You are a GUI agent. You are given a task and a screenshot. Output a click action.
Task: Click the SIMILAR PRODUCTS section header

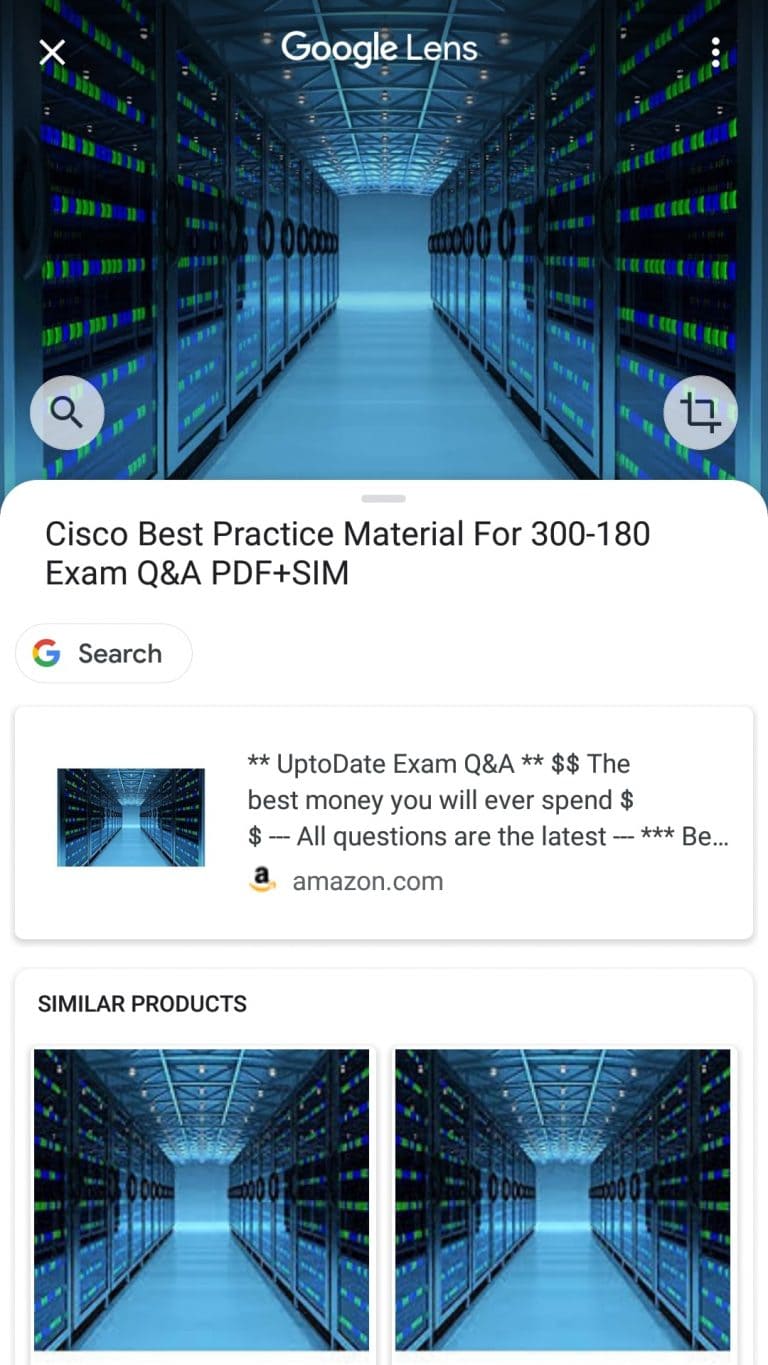pyautogui.click(x=142, y=1004)
